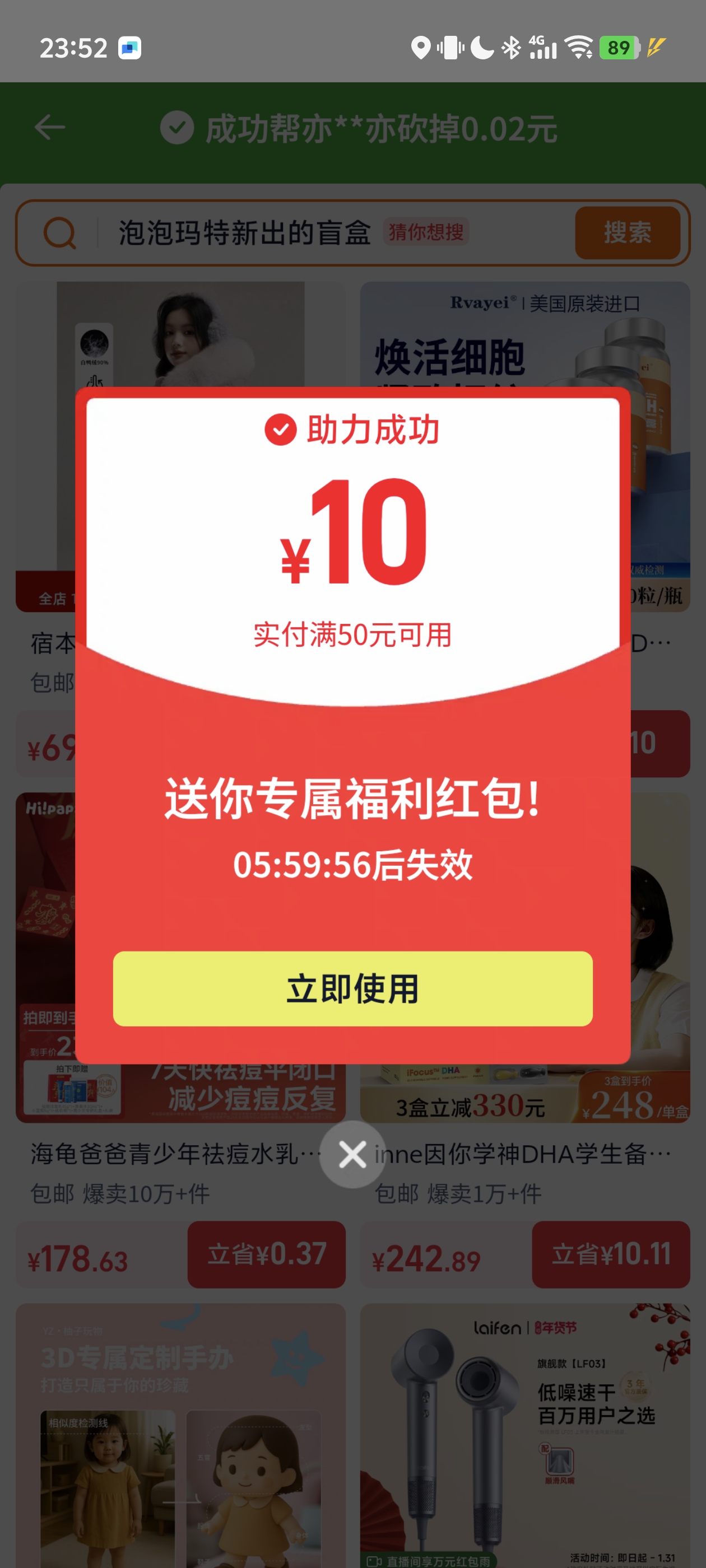Tap 立省¥10.11 button

(x=610, y=1254)
